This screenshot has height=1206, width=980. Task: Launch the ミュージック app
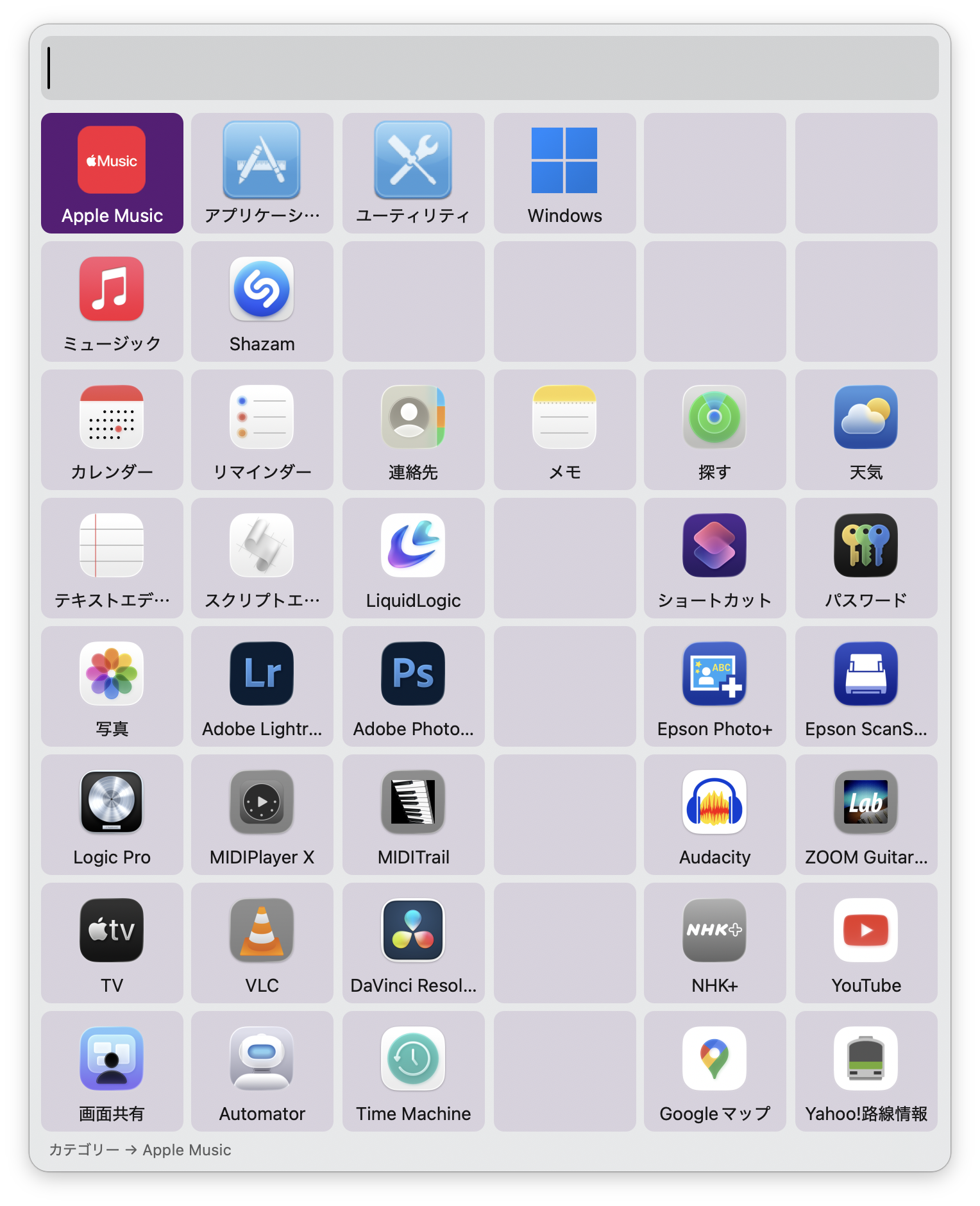[x=112, y=301]
